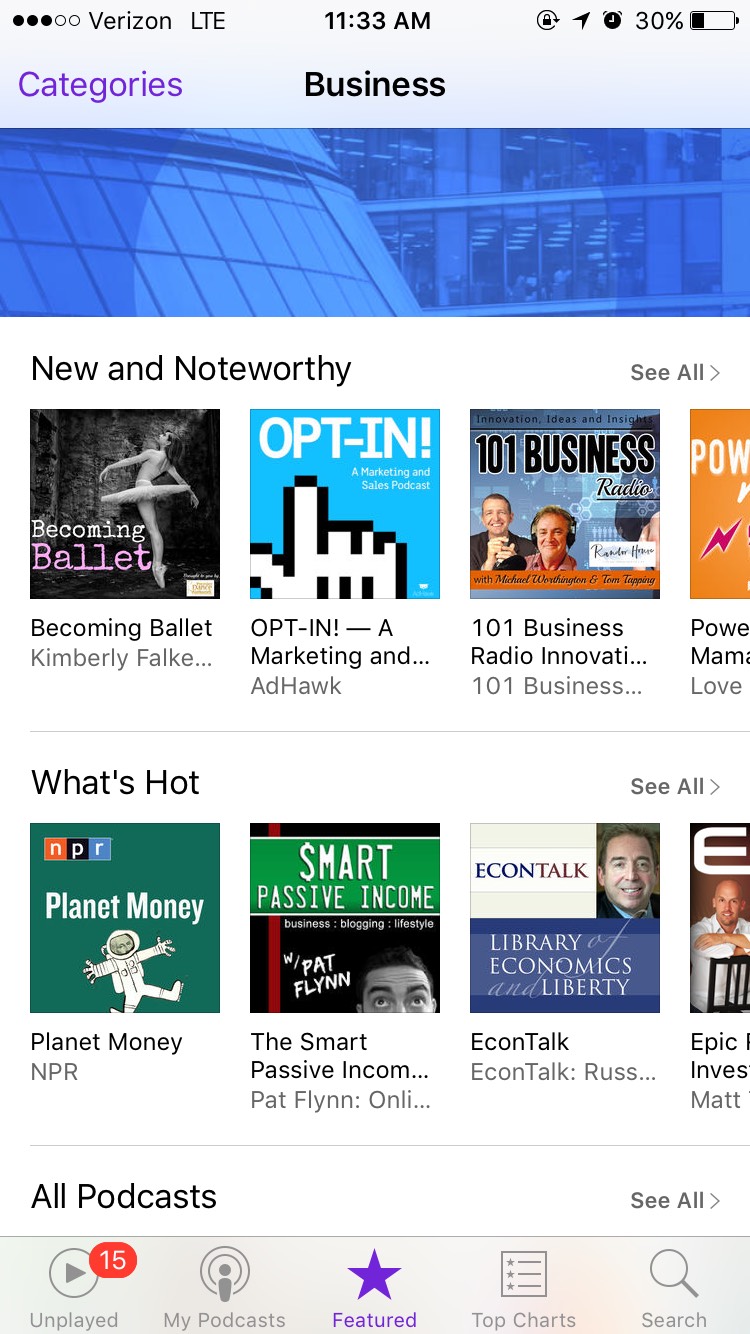750x1334 pixels.
Task: See all What's Hot podcasts
Action: [x=675, y=787]
